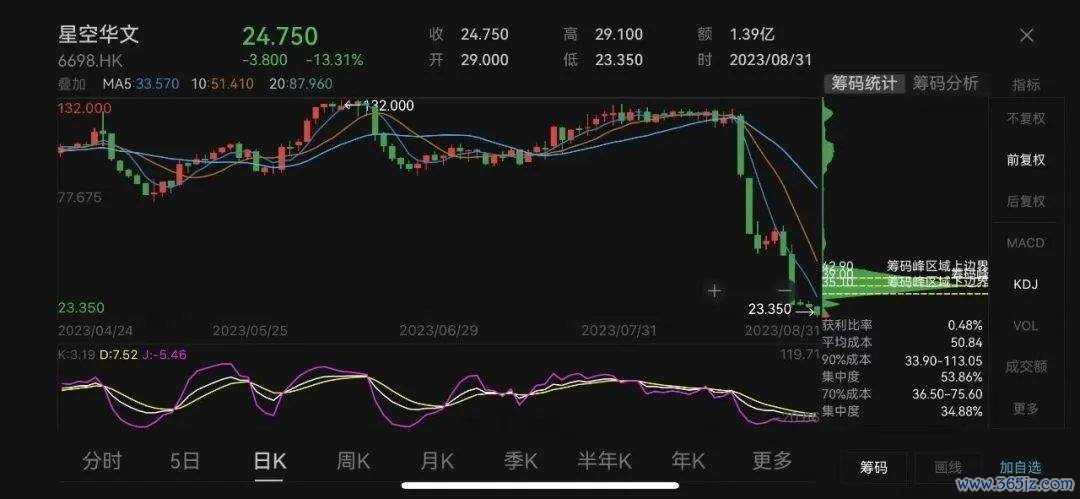This screenshot has height=499, width=1080.
Task: Open 更多 chart period options
Action: pyautogui.click(x=772, y=461)
